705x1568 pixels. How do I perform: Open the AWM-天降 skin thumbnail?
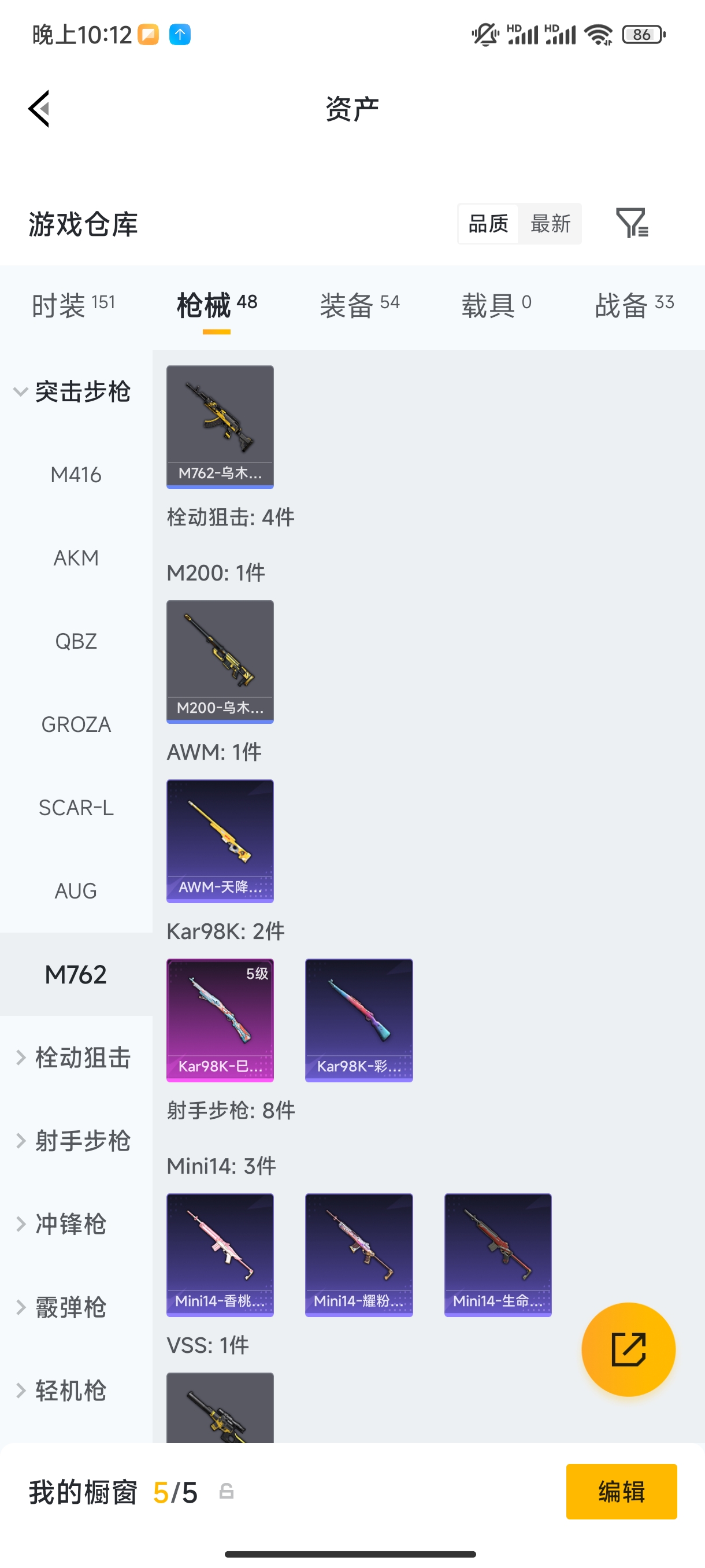coord(220,841)
